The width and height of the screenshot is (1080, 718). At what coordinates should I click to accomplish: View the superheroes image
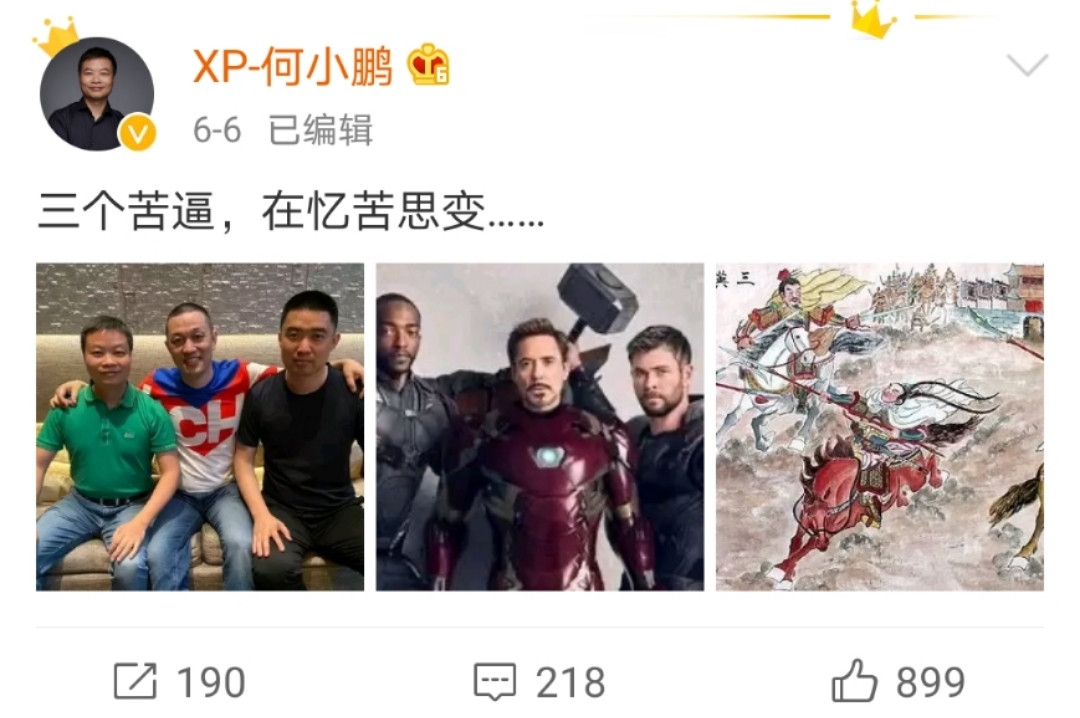coord(540,427)
